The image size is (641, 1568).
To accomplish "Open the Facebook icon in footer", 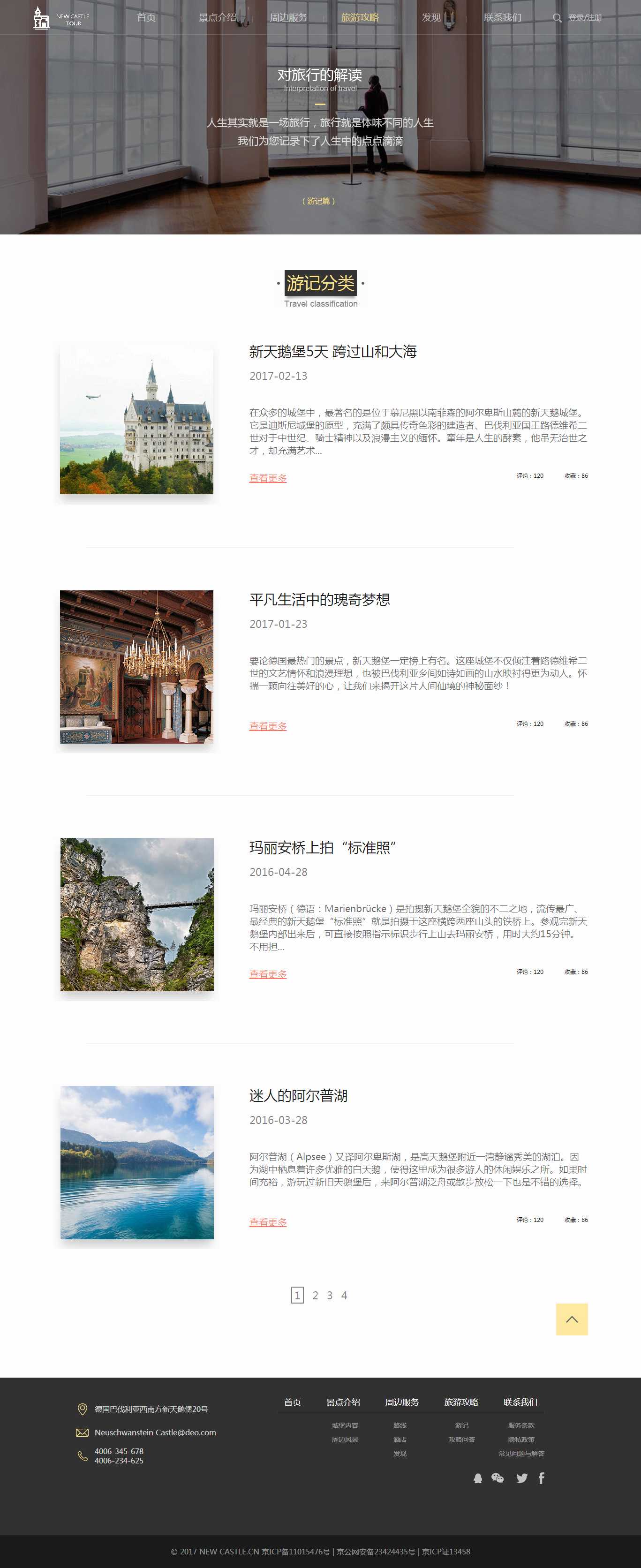I will pyautogui.click(x=541, y=1478).
